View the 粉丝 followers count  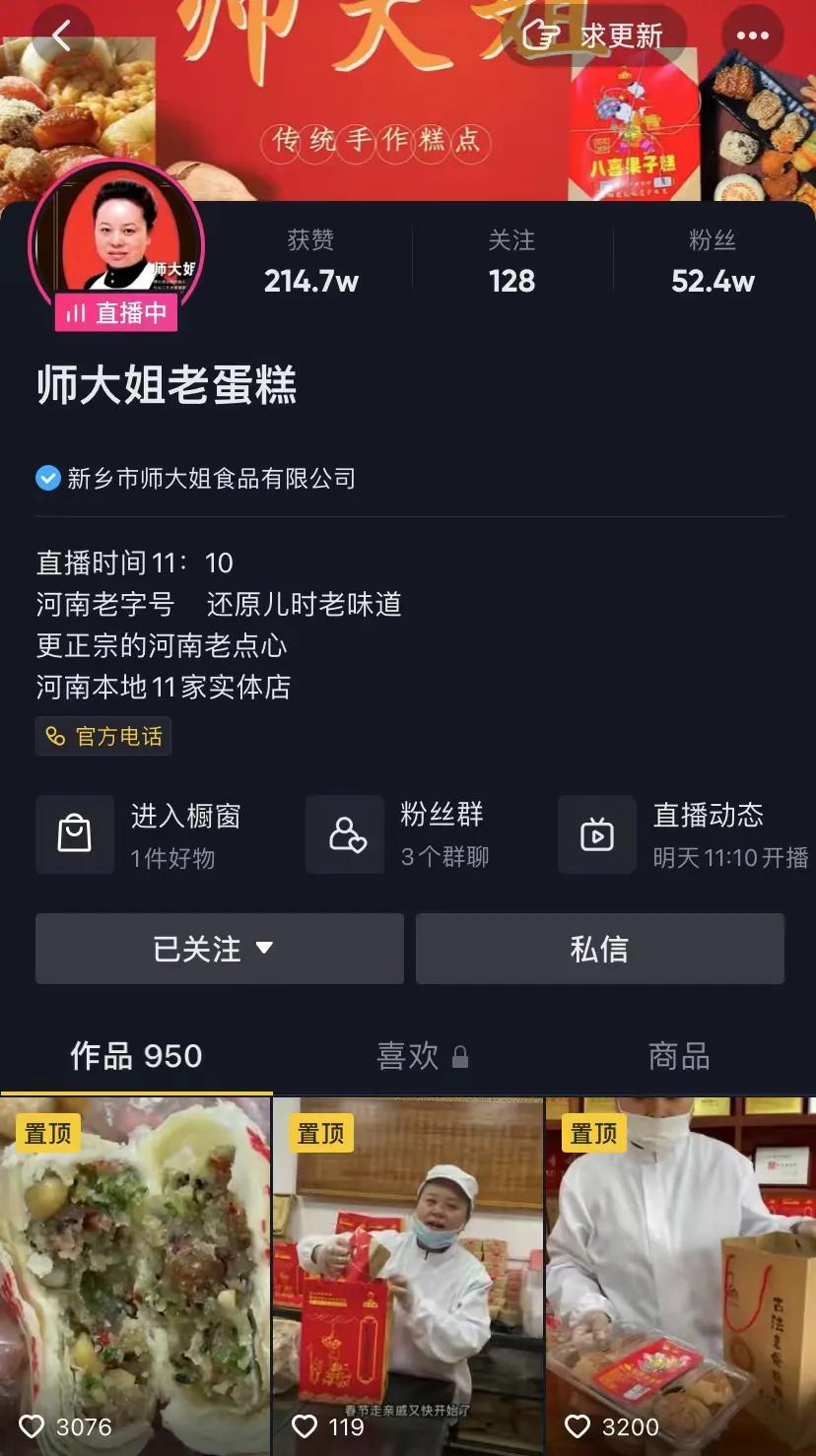(713, 262)
